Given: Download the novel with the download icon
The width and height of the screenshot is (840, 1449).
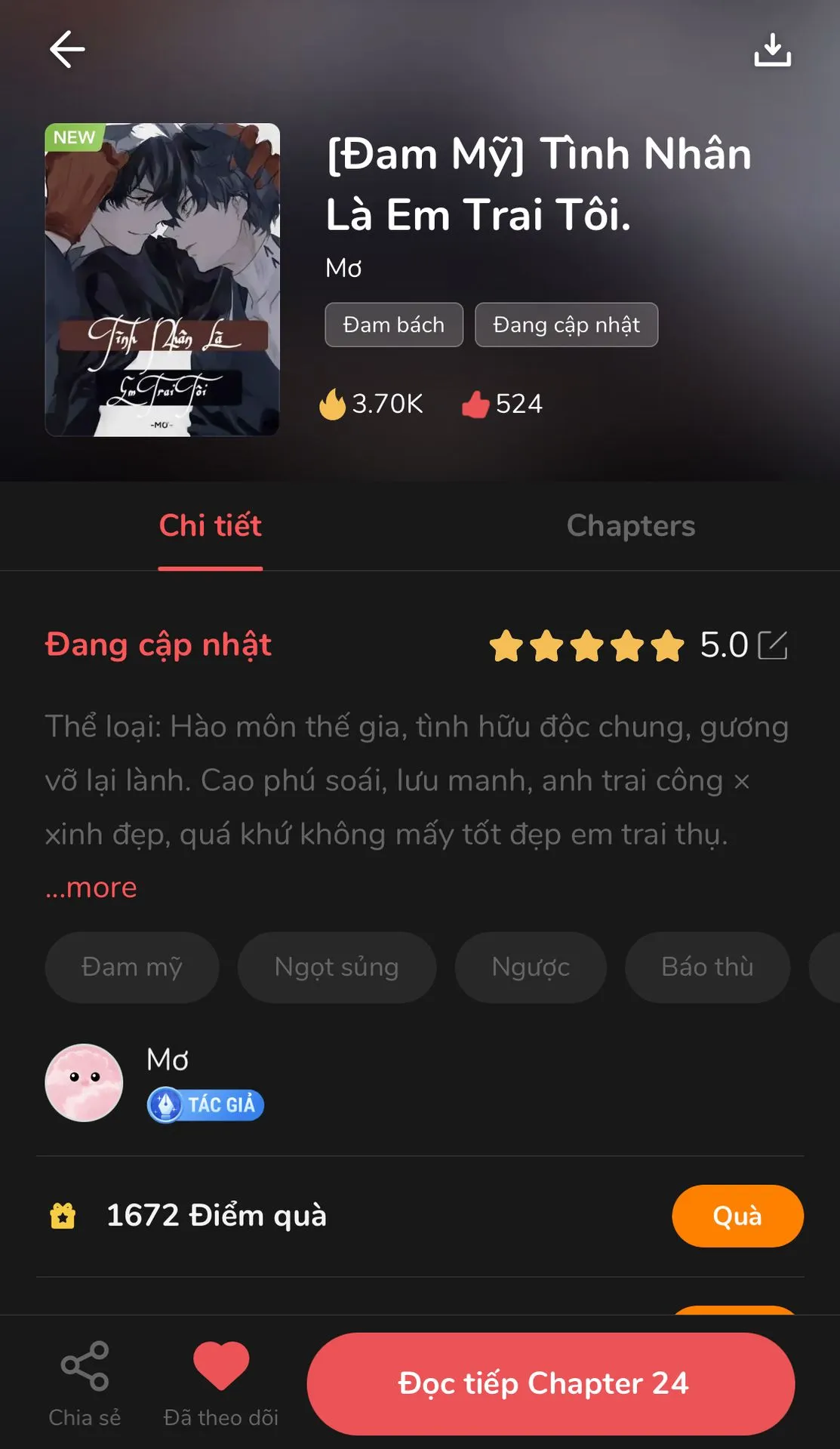Looking at the screenshot, I should click(772, 50).
